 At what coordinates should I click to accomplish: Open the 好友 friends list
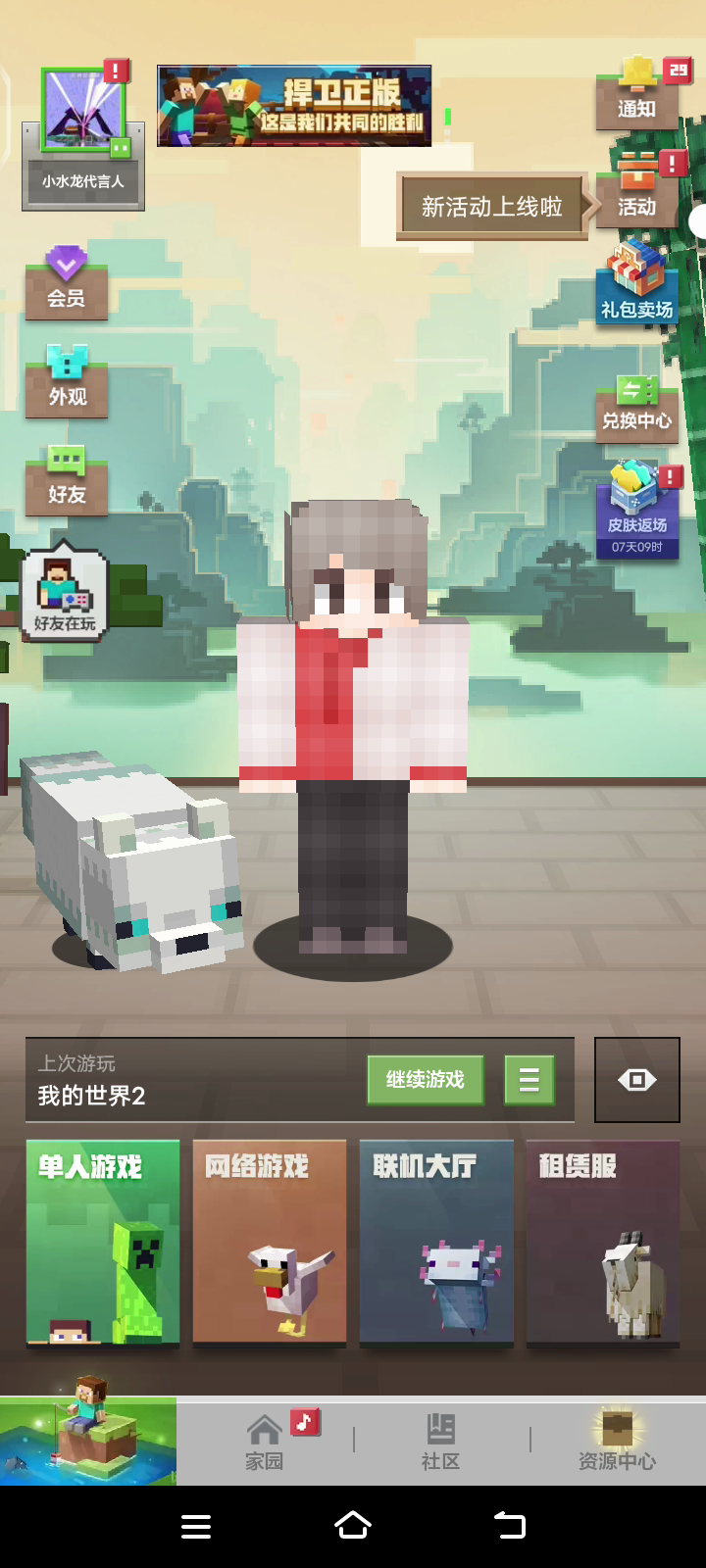[x=67, y=479]
